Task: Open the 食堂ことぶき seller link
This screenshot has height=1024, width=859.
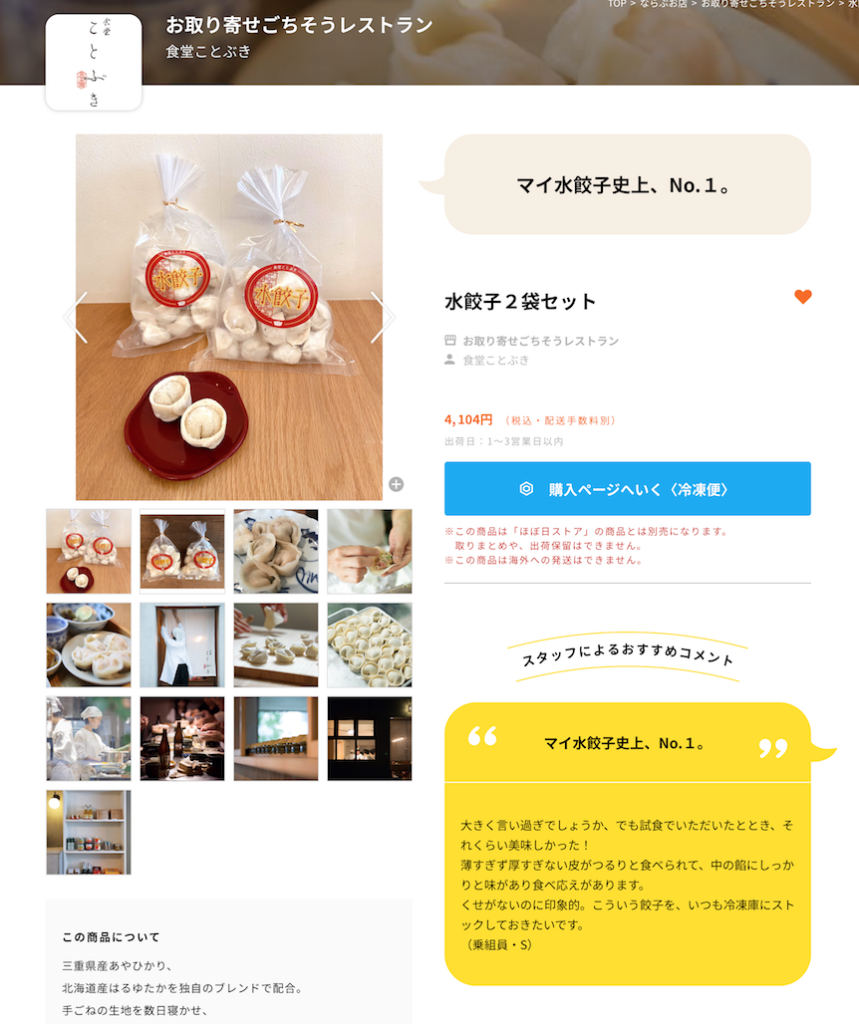Action: 495,360
